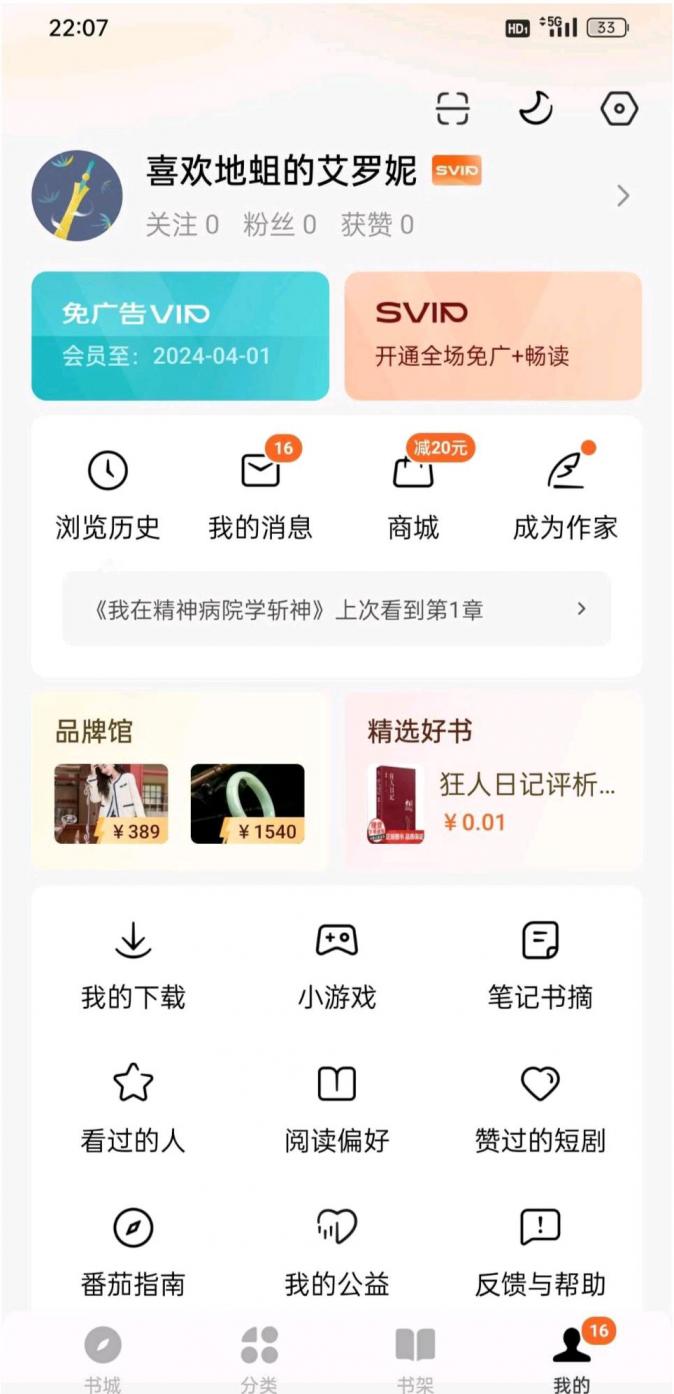Open 狂人日记评析 book for ¥0.01
The height and width of the screenshot is (1394, 674).
(493, 802)
